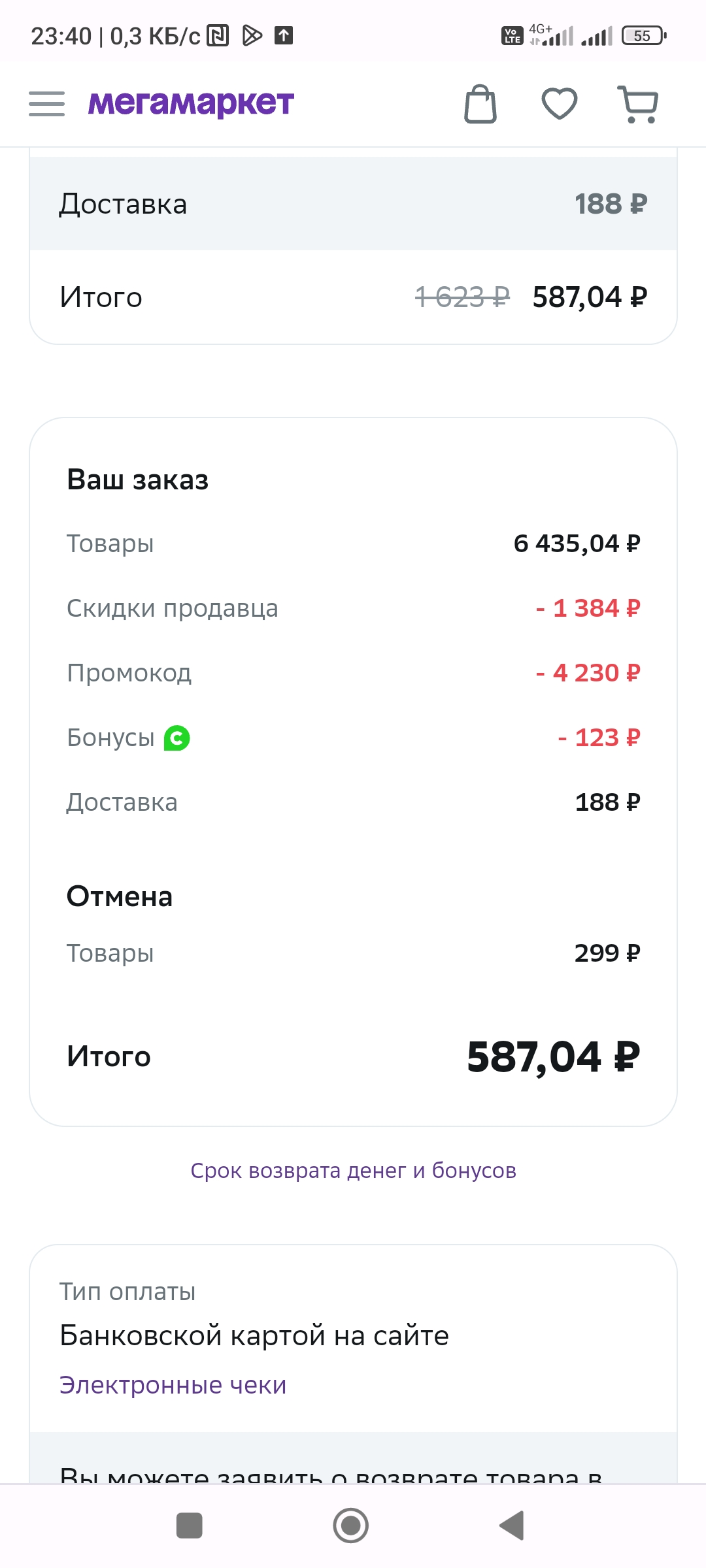
Task: Open Срок возврата денег и бонусов link
Action: 353,1170
